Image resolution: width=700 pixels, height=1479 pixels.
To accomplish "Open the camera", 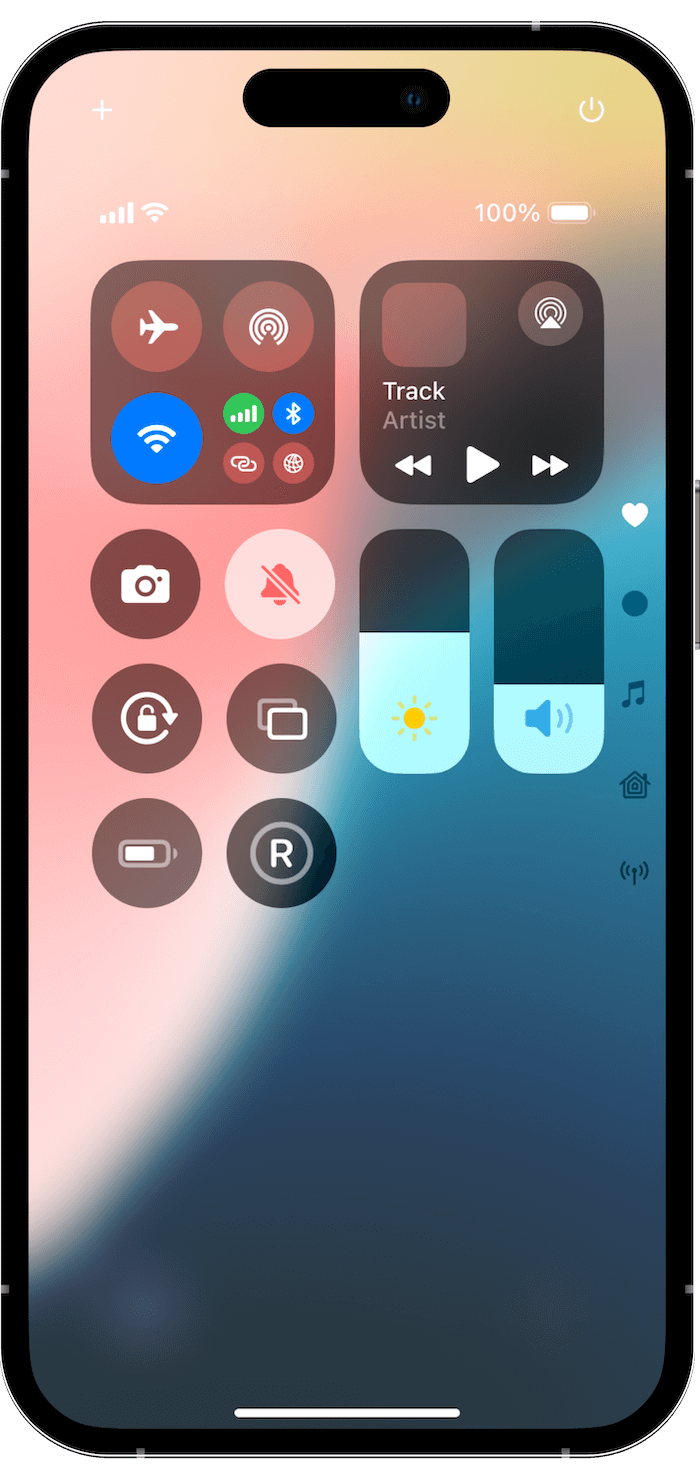I will pos(146,584).
